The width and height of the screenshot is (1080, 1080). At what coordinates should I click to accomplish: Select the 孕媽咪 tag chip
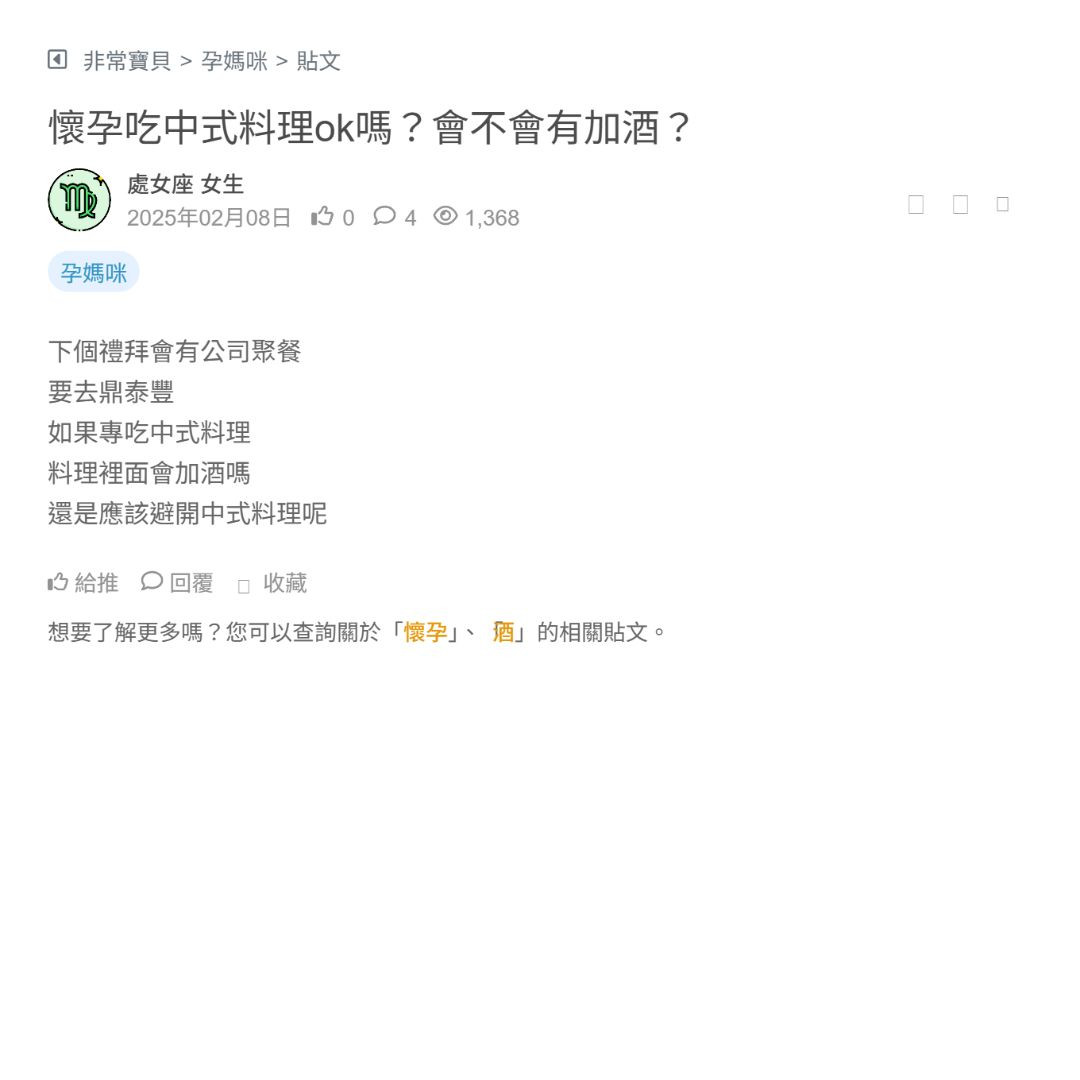tap(94, 273)
